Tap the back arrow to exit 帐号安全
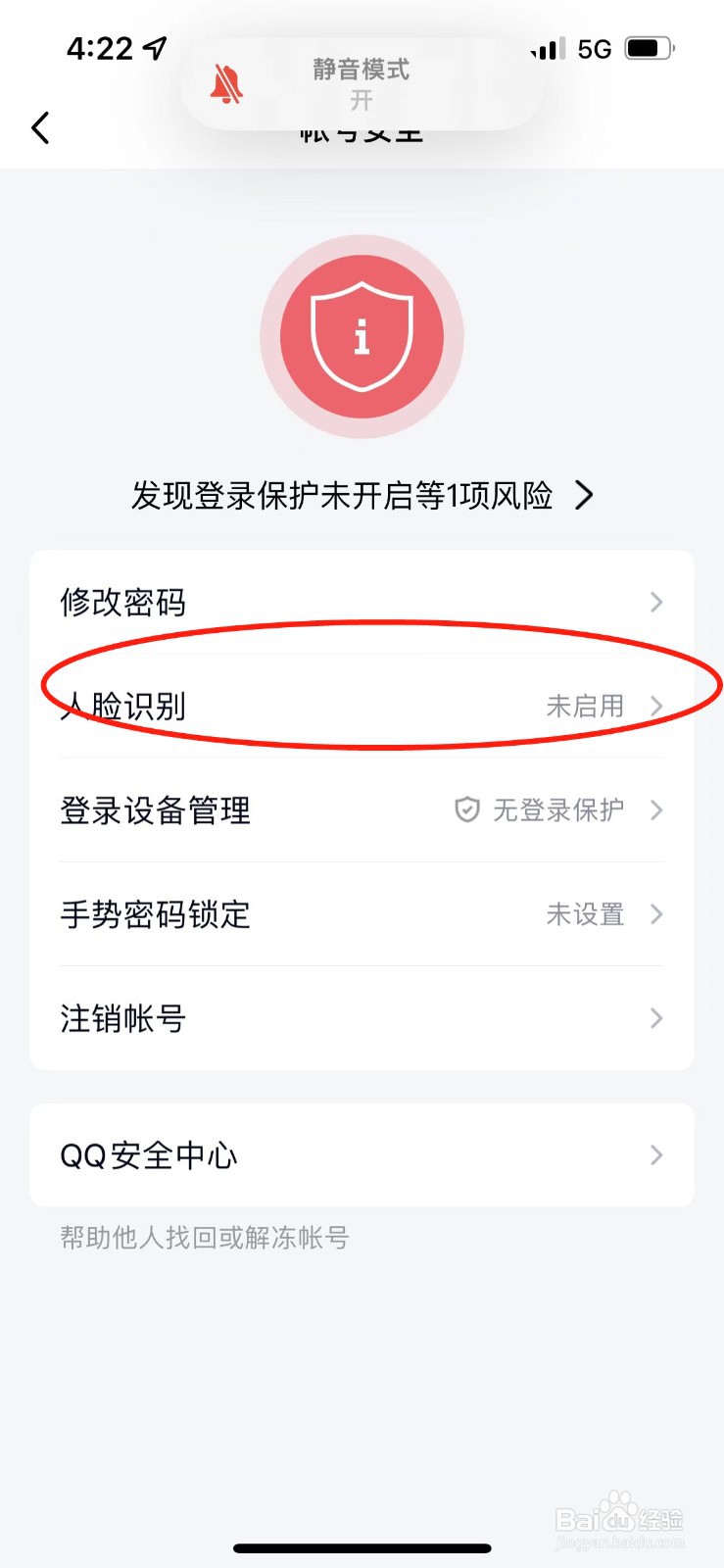The height and width of the screenshot is (1568, 724). [x=39, y=127]
